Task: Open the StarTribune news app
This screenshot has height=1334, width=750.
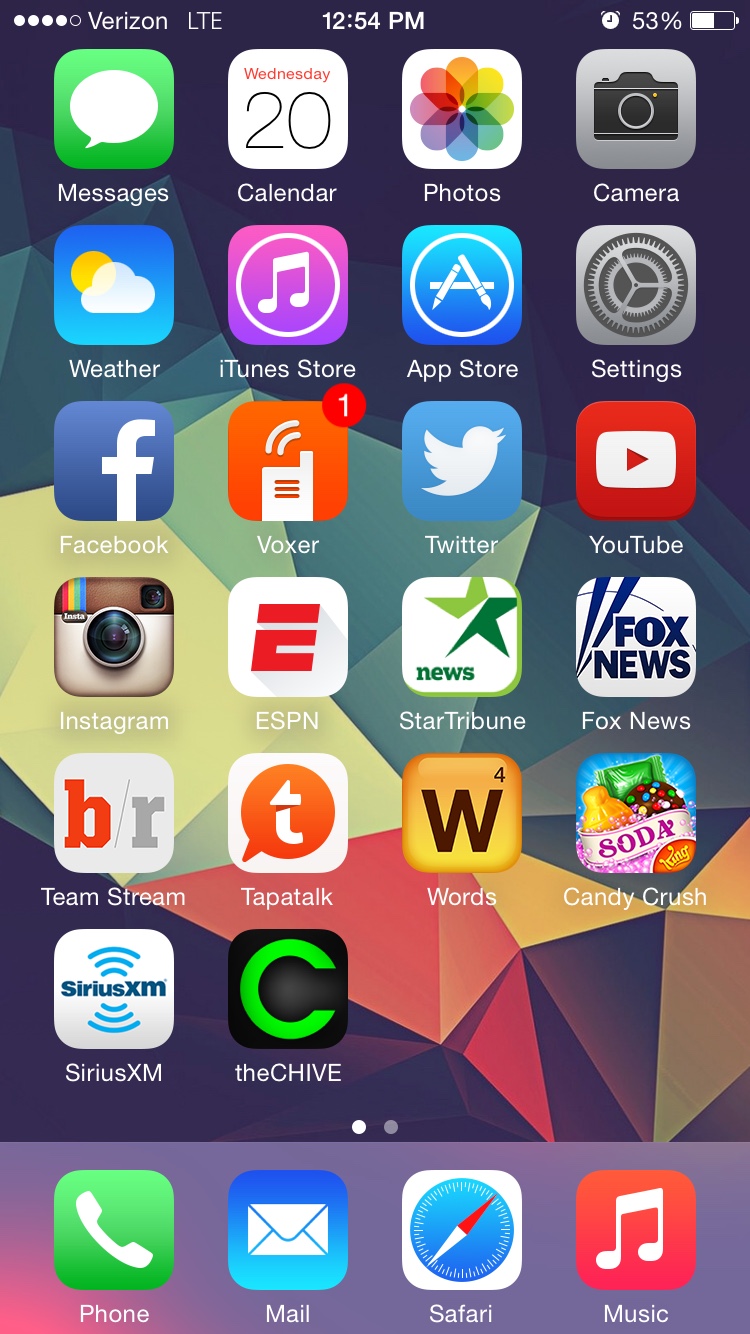Action: (x=461, y=637)
